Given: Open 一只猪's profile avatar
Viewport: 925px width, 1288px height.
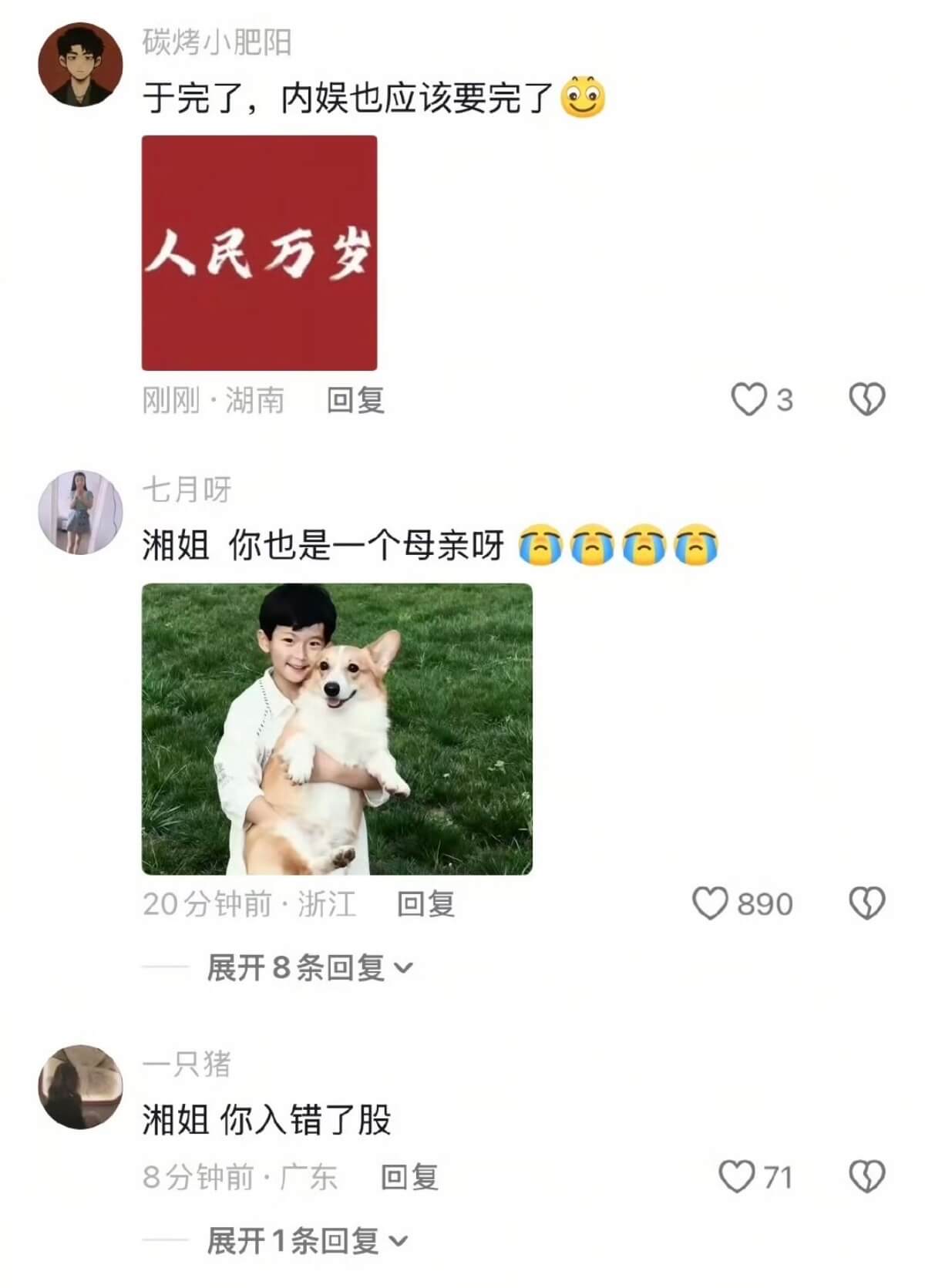Looking at the screenshot, I should (81, 1087).
